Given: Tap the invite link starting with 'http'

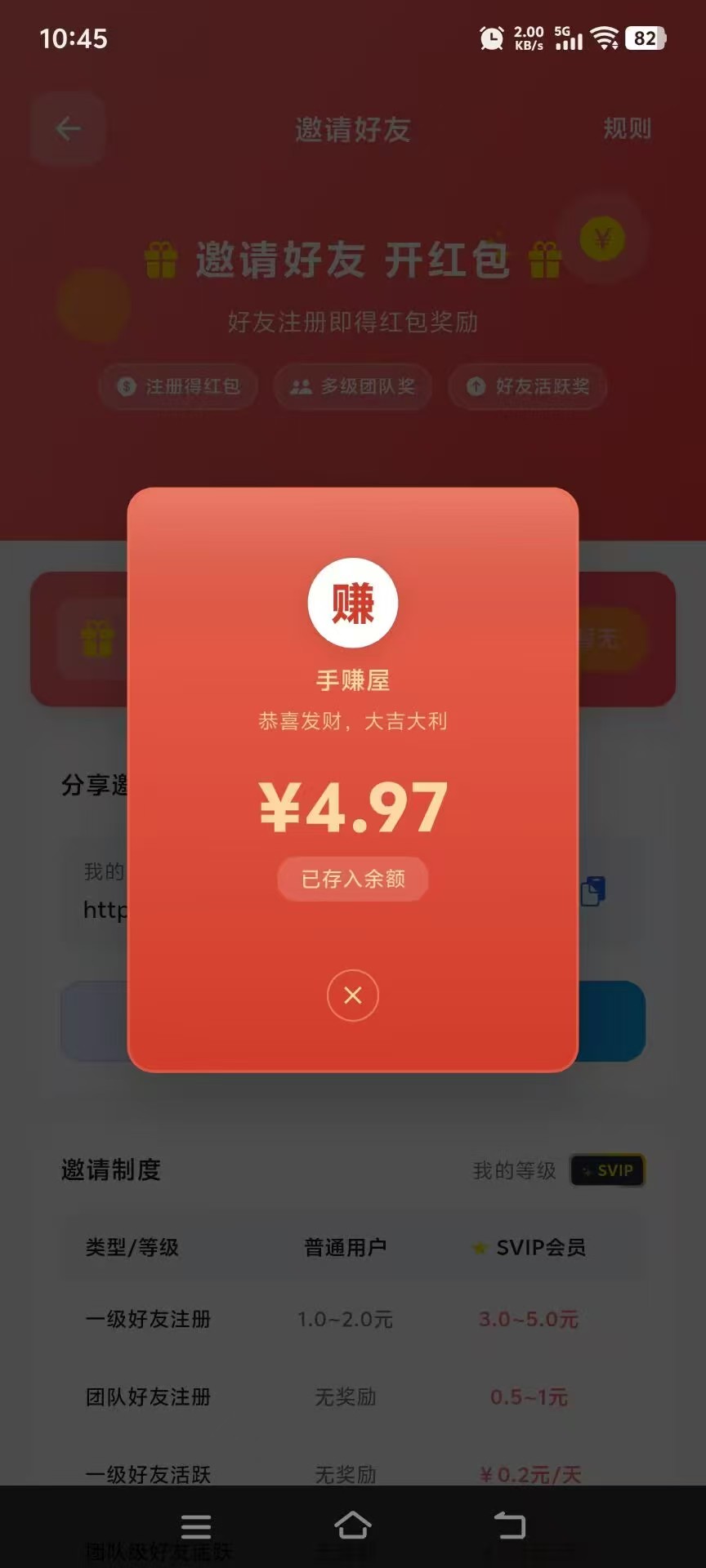Looking at the screenshot, I should tap(107, 908).
